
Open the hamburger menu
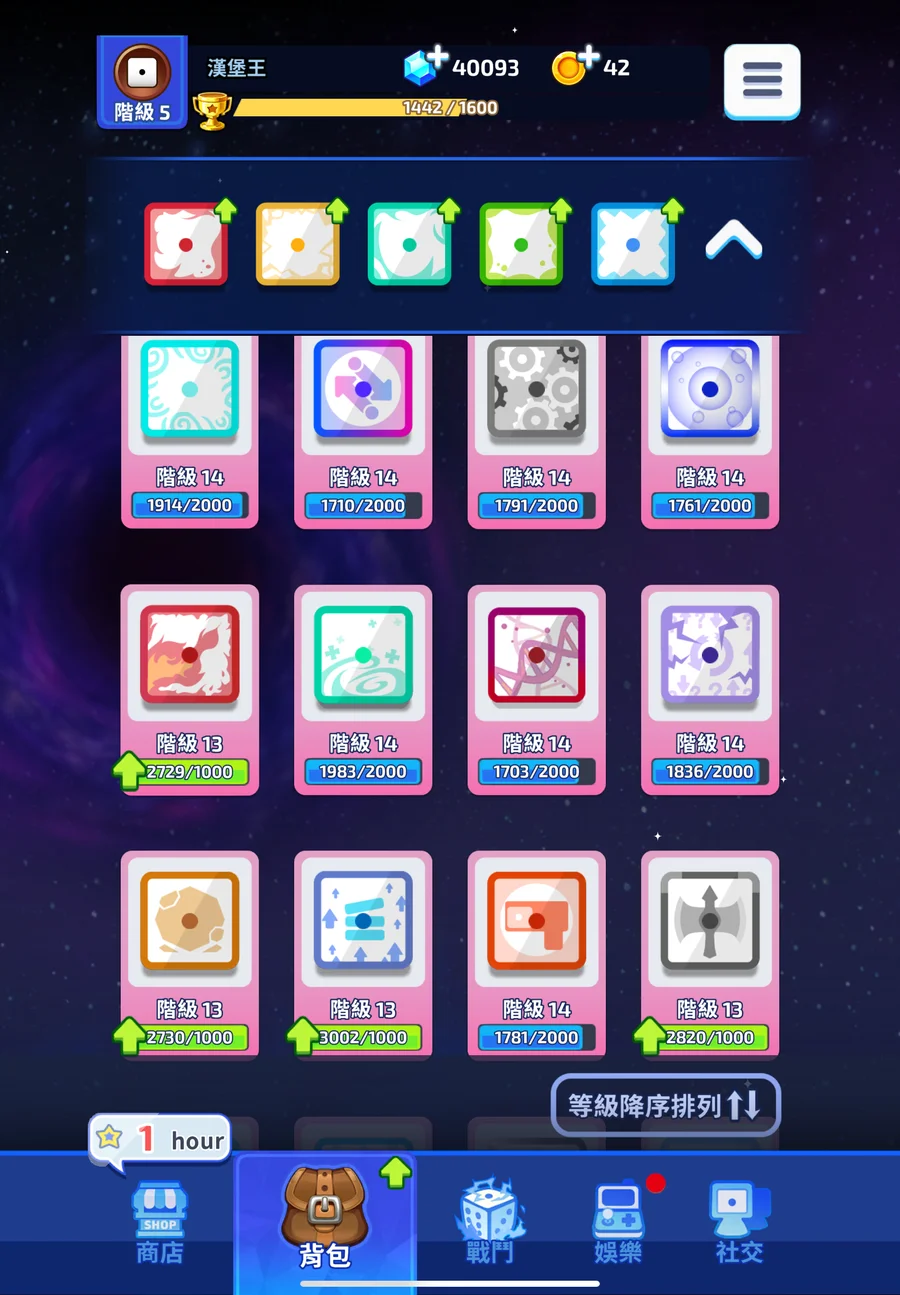click(x=761, y=80)
